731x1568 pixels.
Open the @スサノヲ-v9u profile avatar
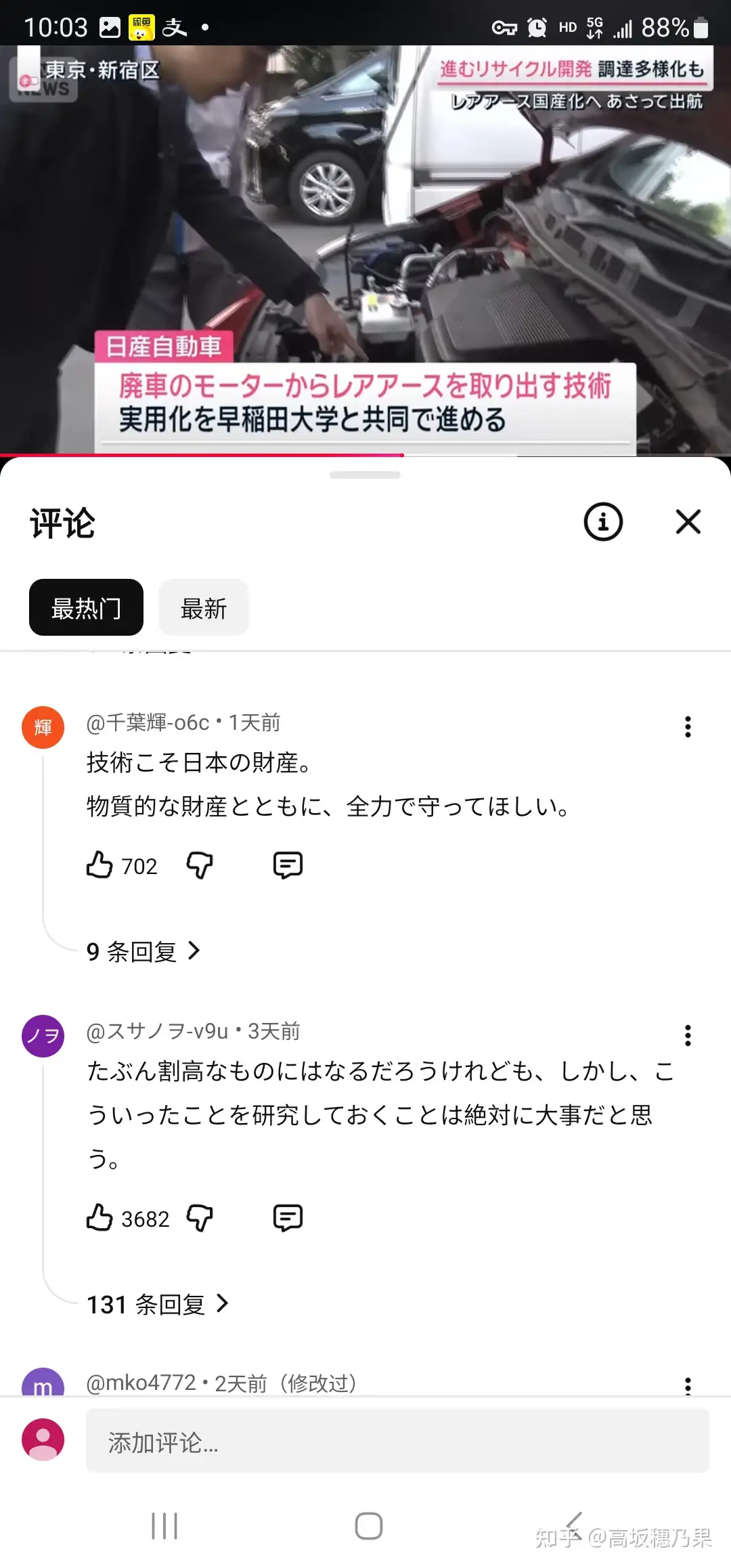pos(43,1036)
